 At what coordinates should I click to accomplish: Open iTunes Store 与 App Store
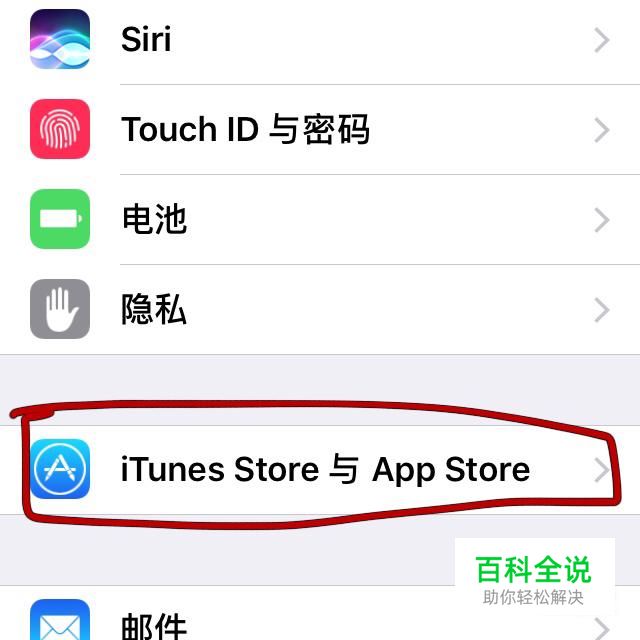pyautogui.click(x=320, y=470)
